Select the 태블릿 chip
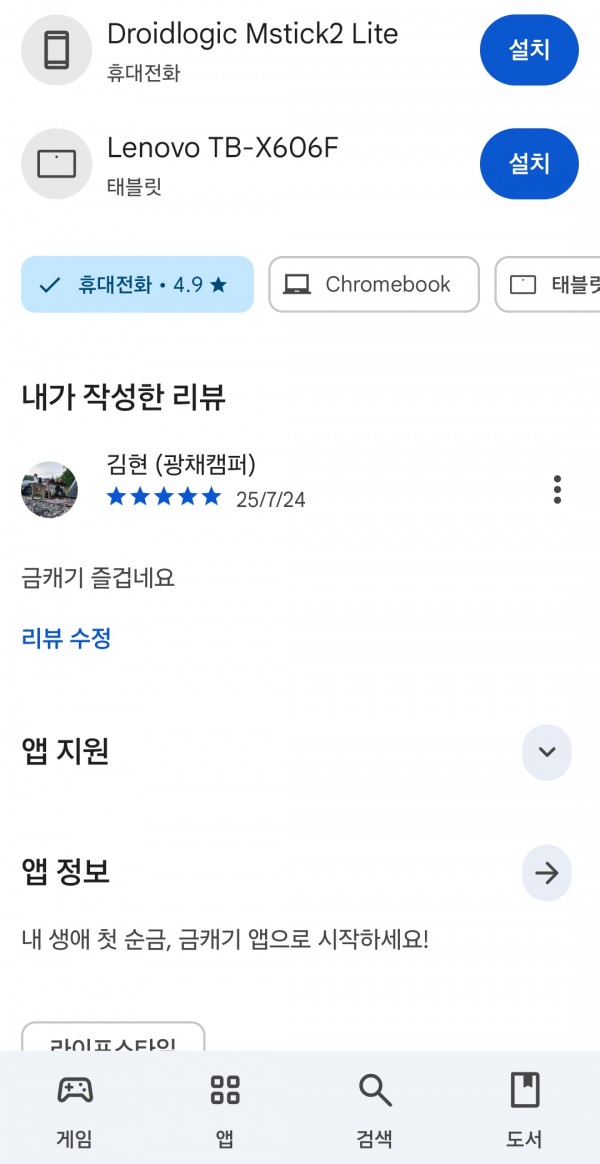Viewport: 600px width, 1164px height. (x=548, y=284)
